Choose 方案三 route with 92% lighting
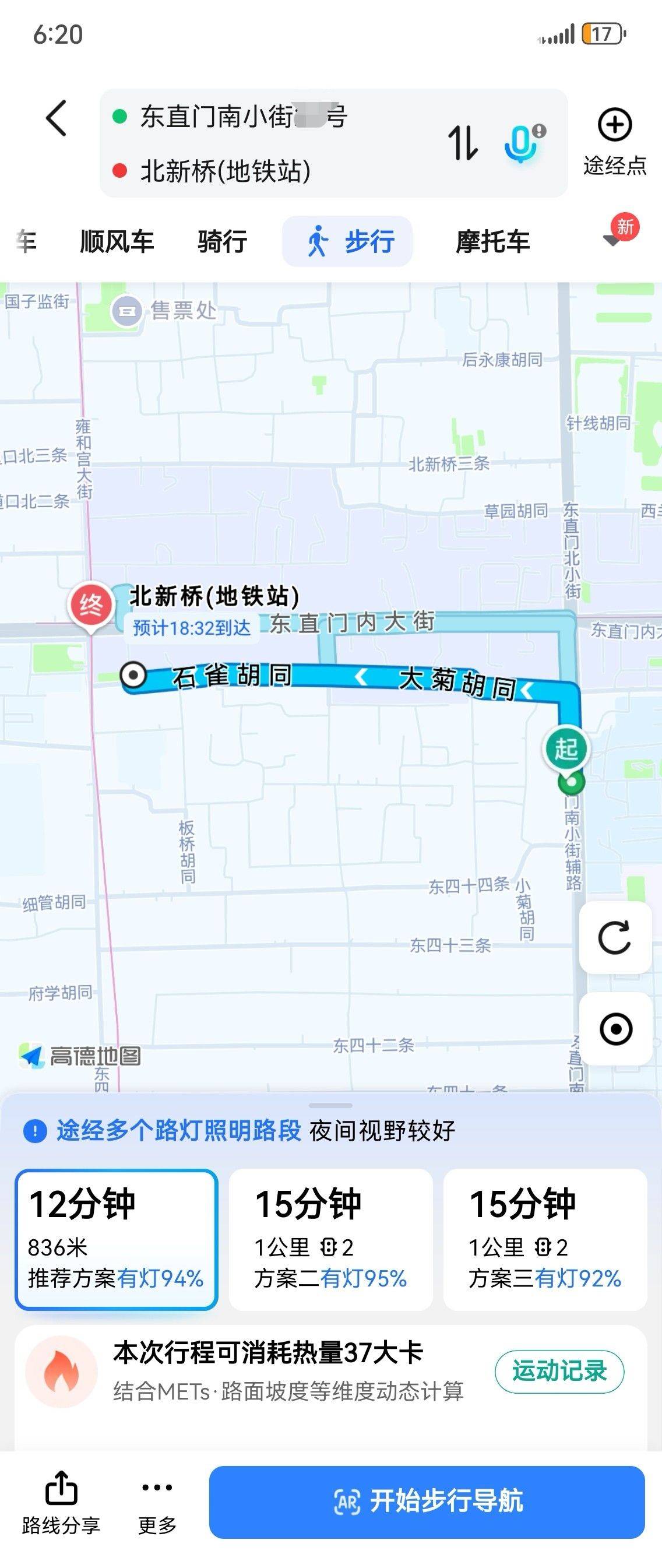This screenshot has width=662, height=1568. (x=544, y=1239)
